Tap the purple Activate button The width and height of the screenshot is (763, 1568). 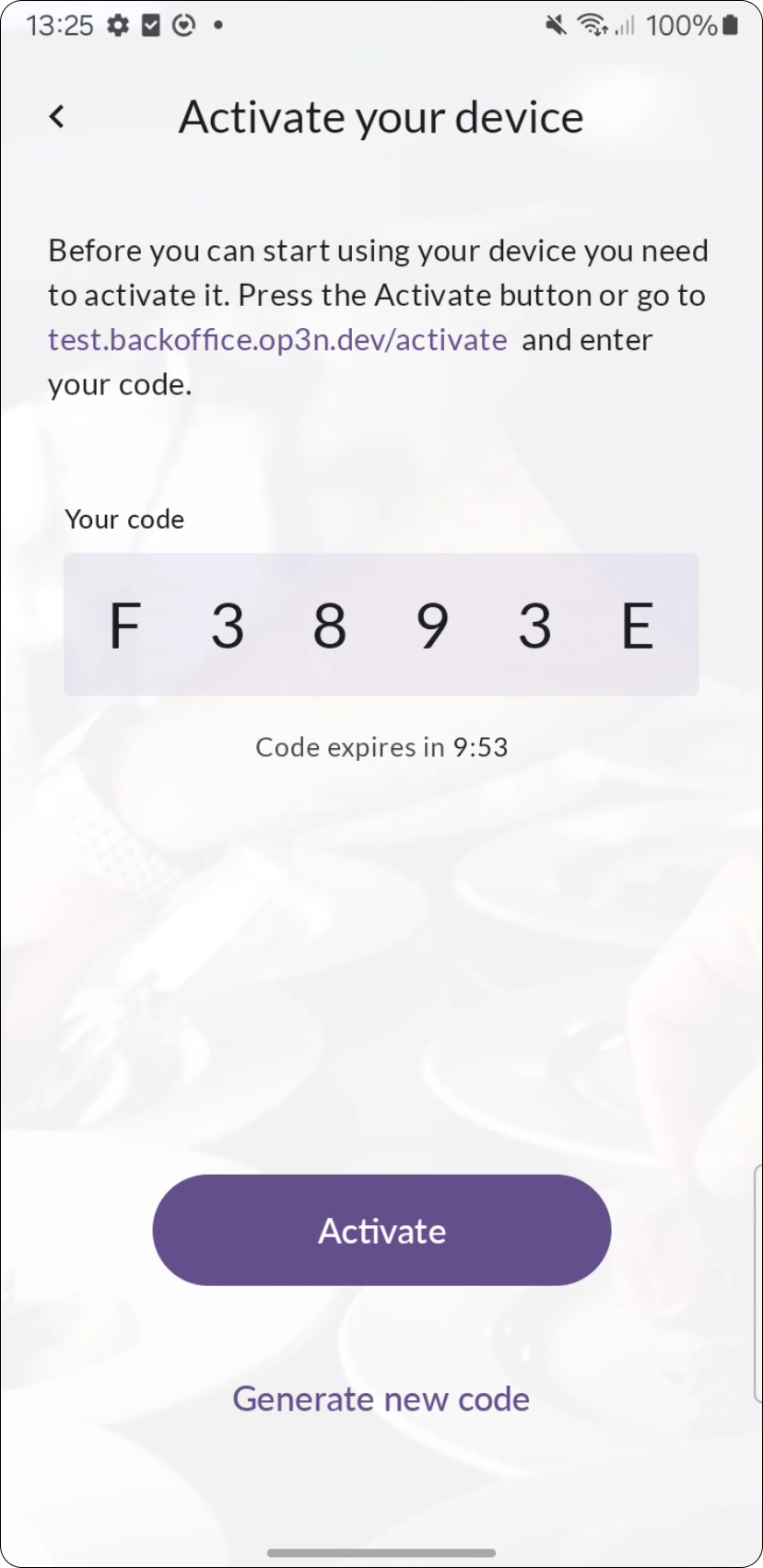click(381, 1230)
